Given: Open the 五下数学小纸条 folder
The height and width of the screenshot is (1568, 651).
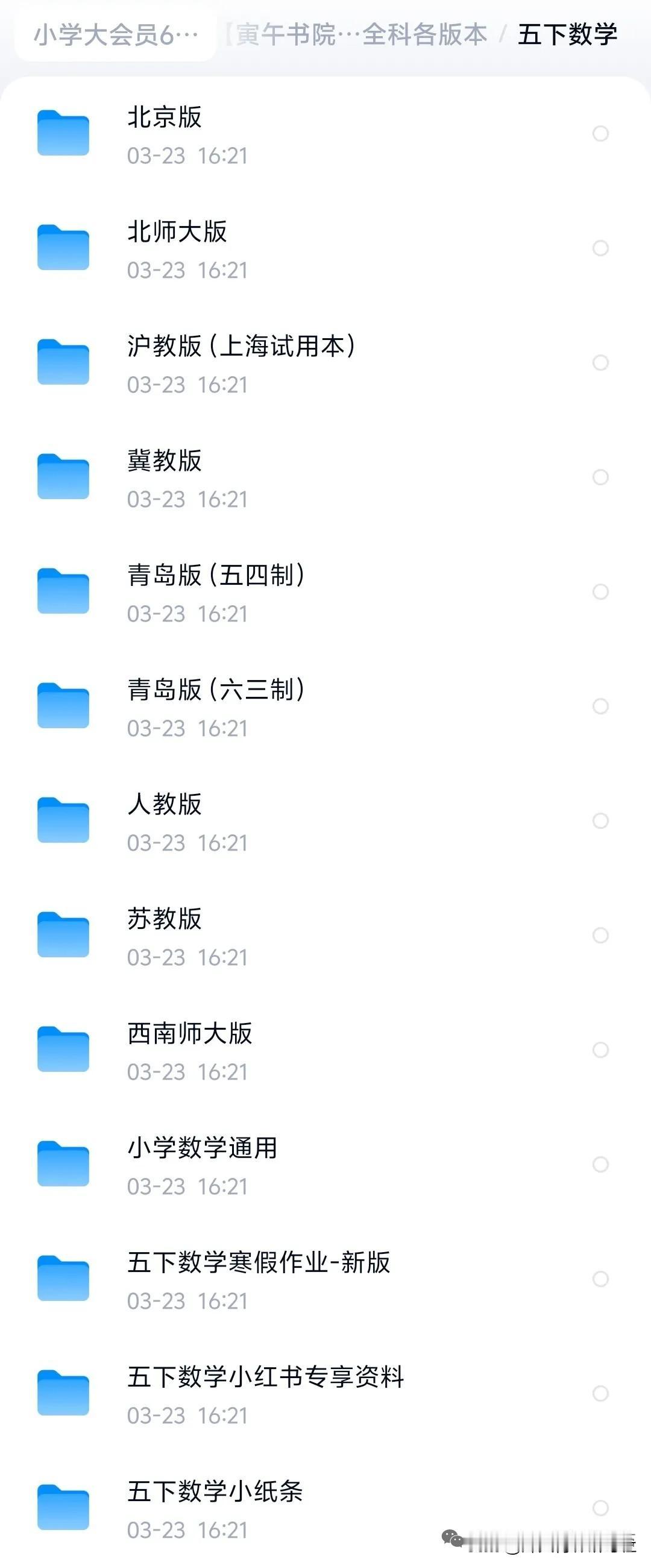Looking at the screenshot, I should pos(325,1508).
